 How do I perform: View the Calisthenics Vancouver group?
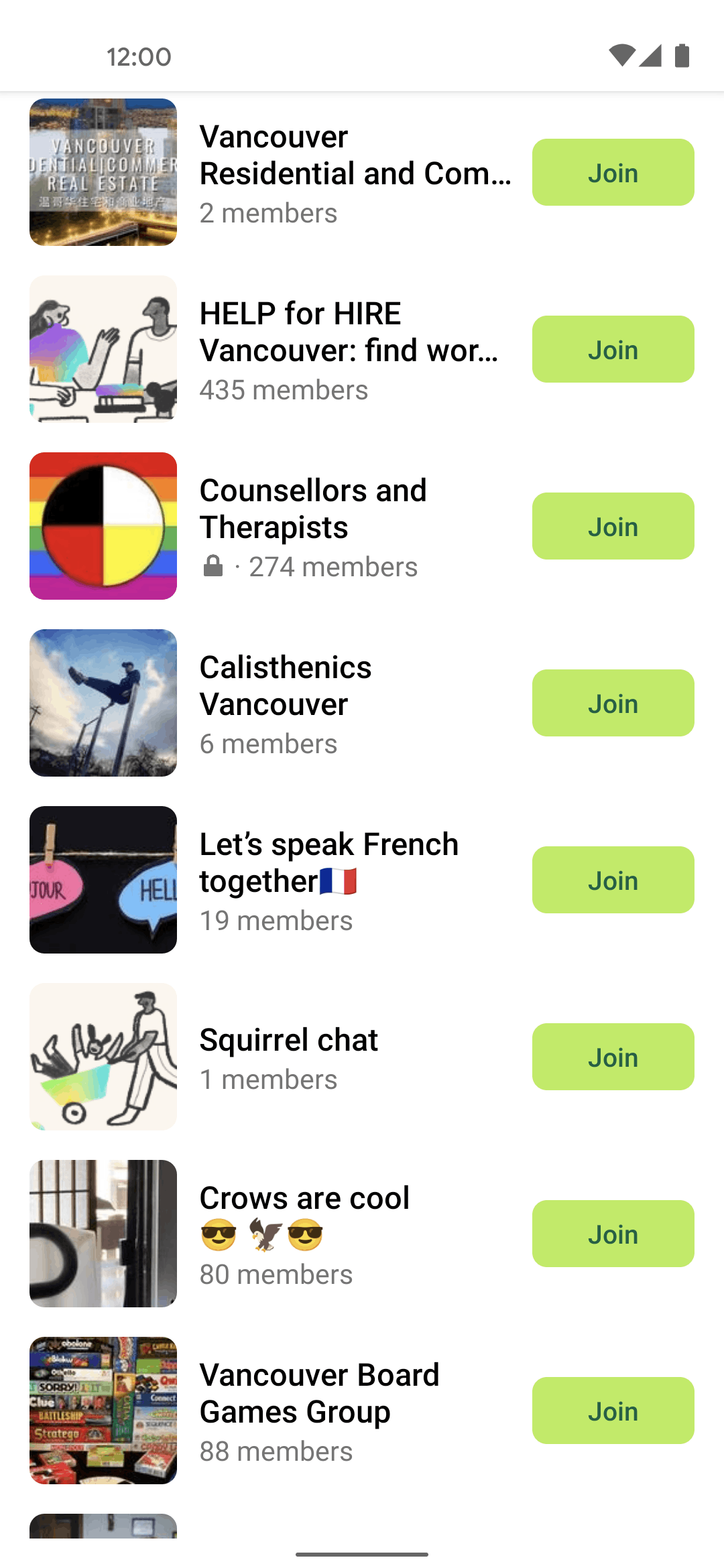click(x=286, y=685)
